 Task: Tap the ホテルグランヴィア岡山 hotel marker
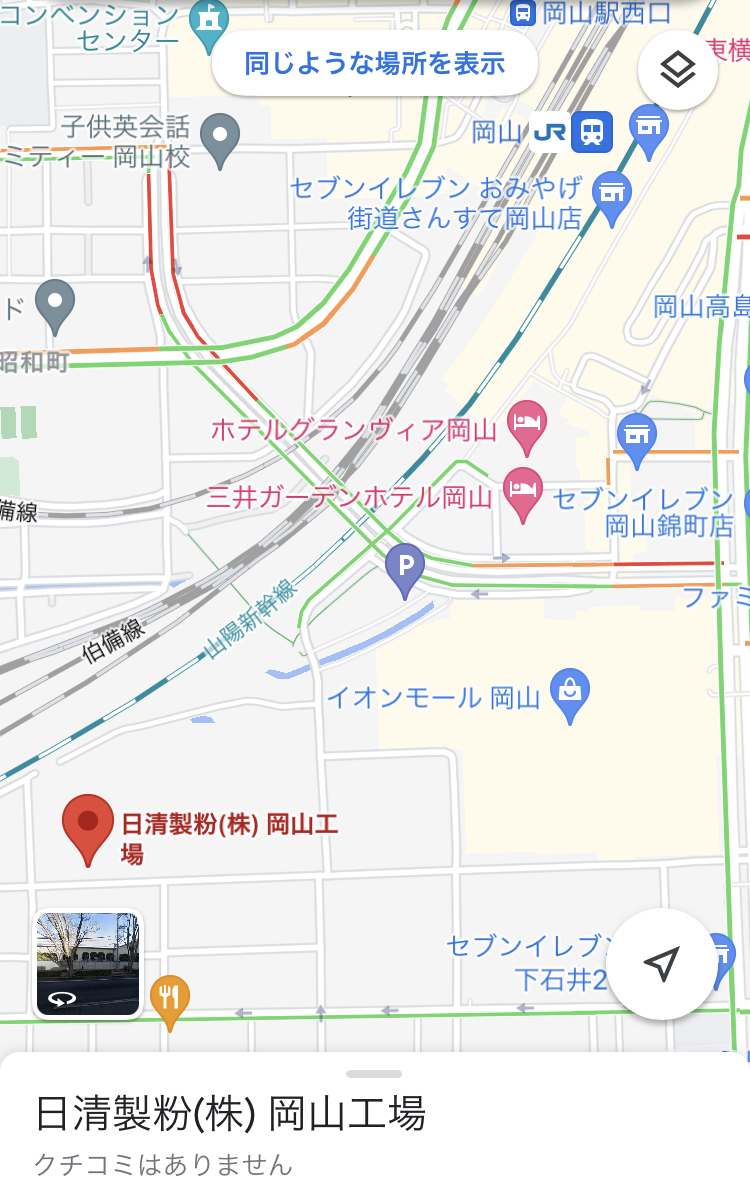(526, 424)
